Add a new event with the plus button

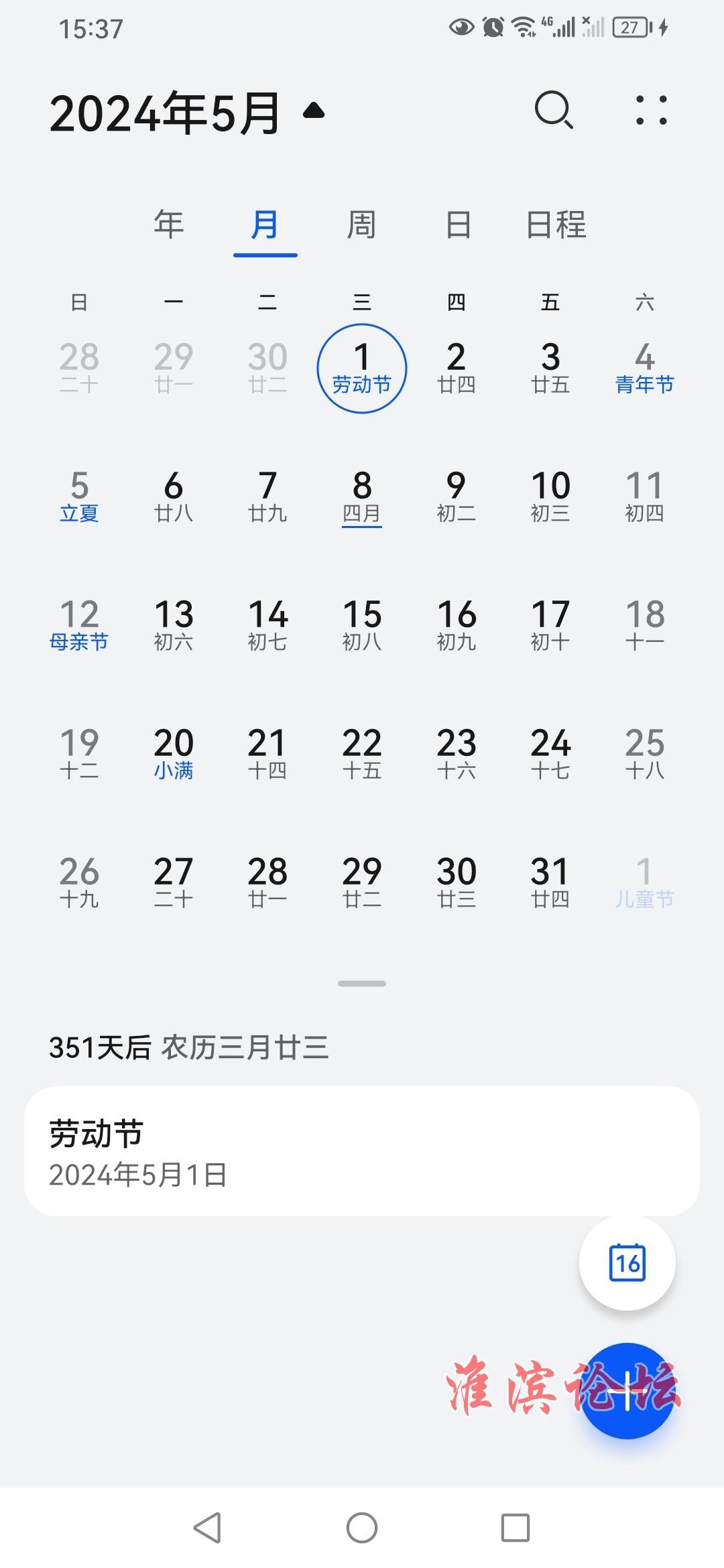click(x=627, y=1391)
